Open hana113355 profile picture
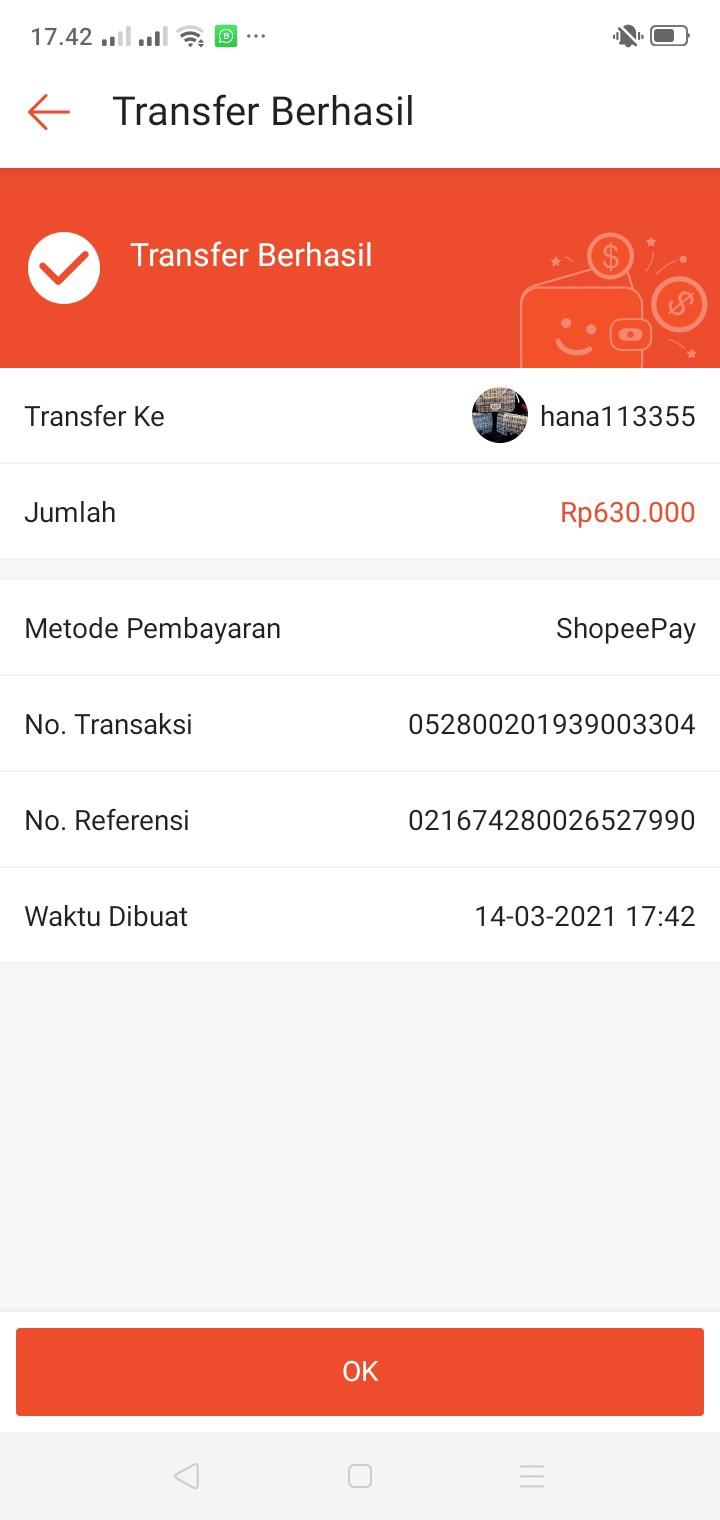Screen dimensions: 720x1520 tap(499, 415)
